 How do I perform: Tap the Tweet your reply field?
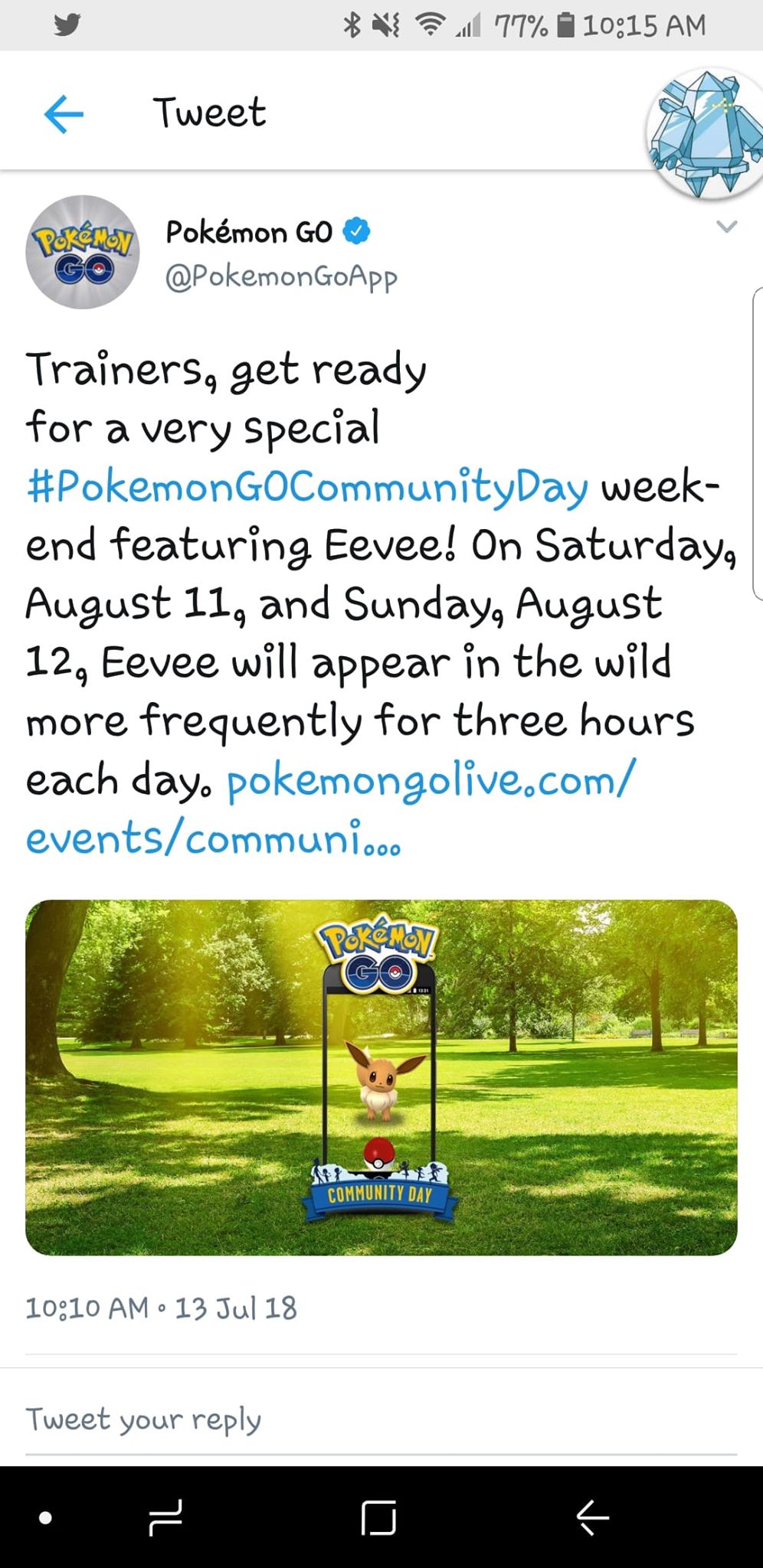point(381,1419)
